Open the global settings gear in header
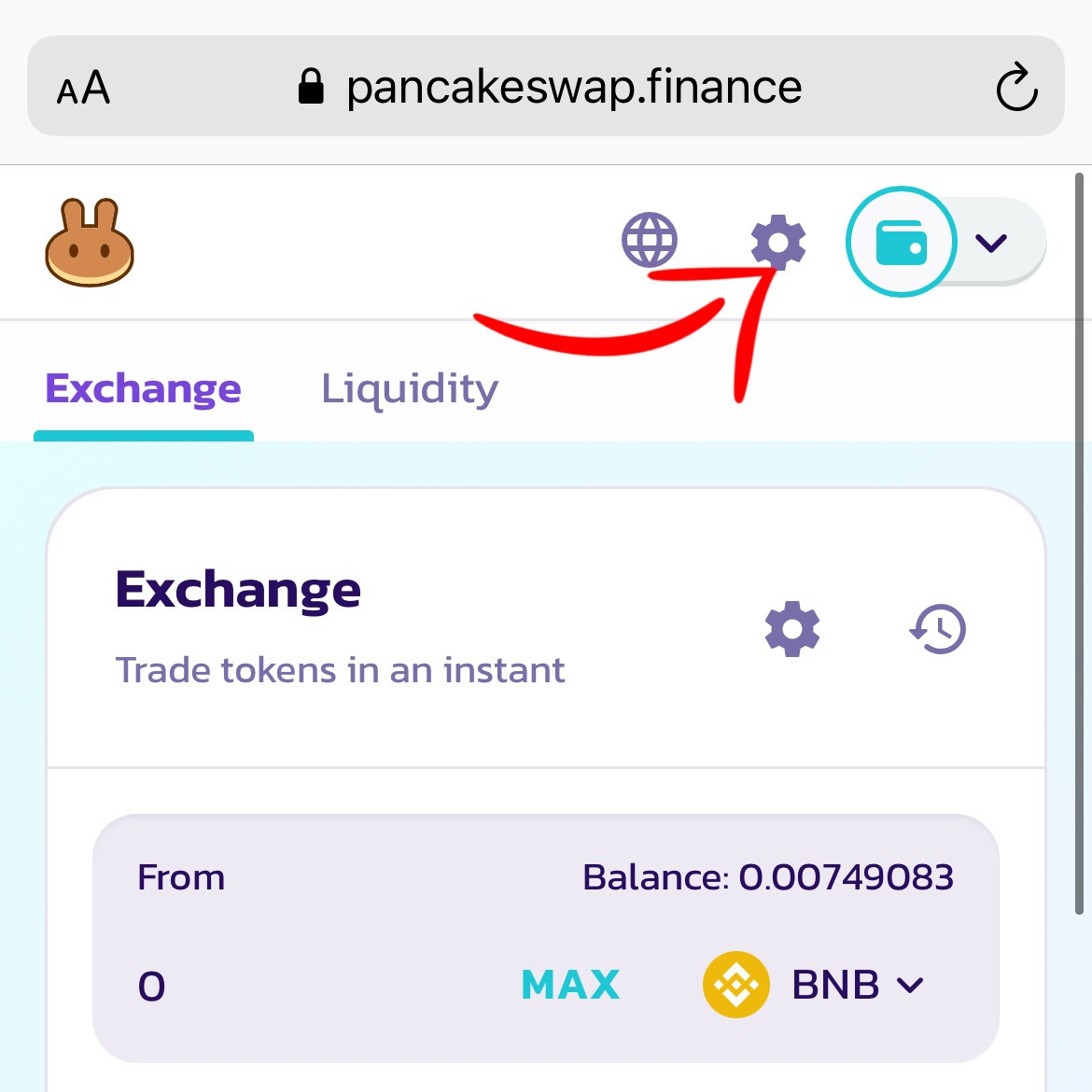 (778, 242)
